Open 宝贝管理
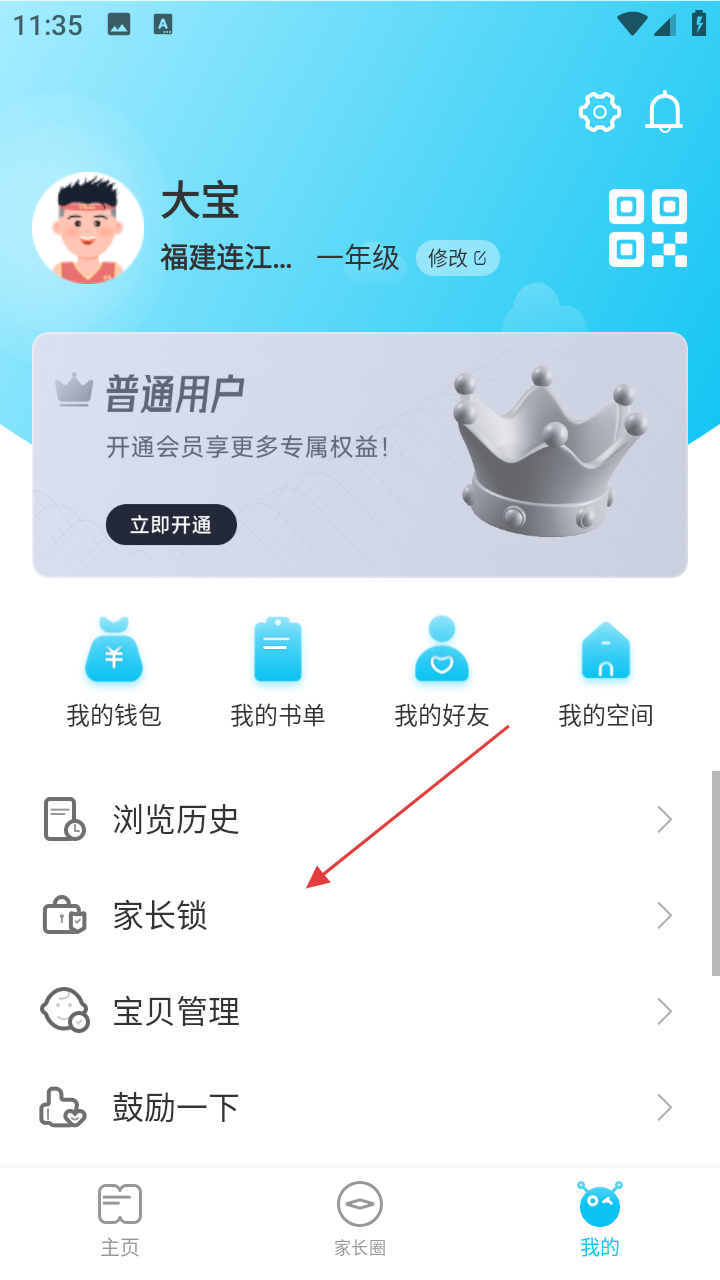The height and width of the screenshot is (1280, 720). 358,1012
